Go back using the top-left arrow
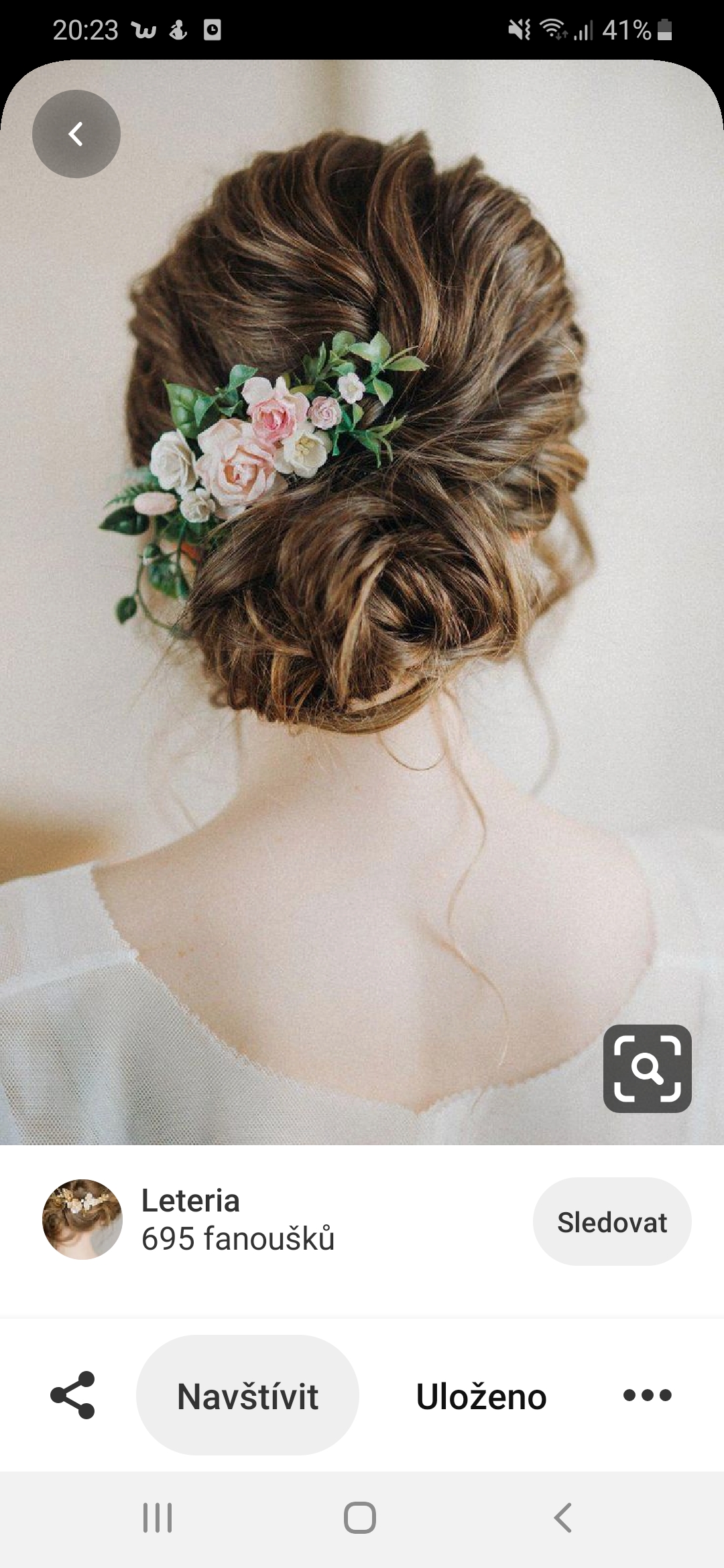This screenshot has height=1568, width=724. click(76, 134)
